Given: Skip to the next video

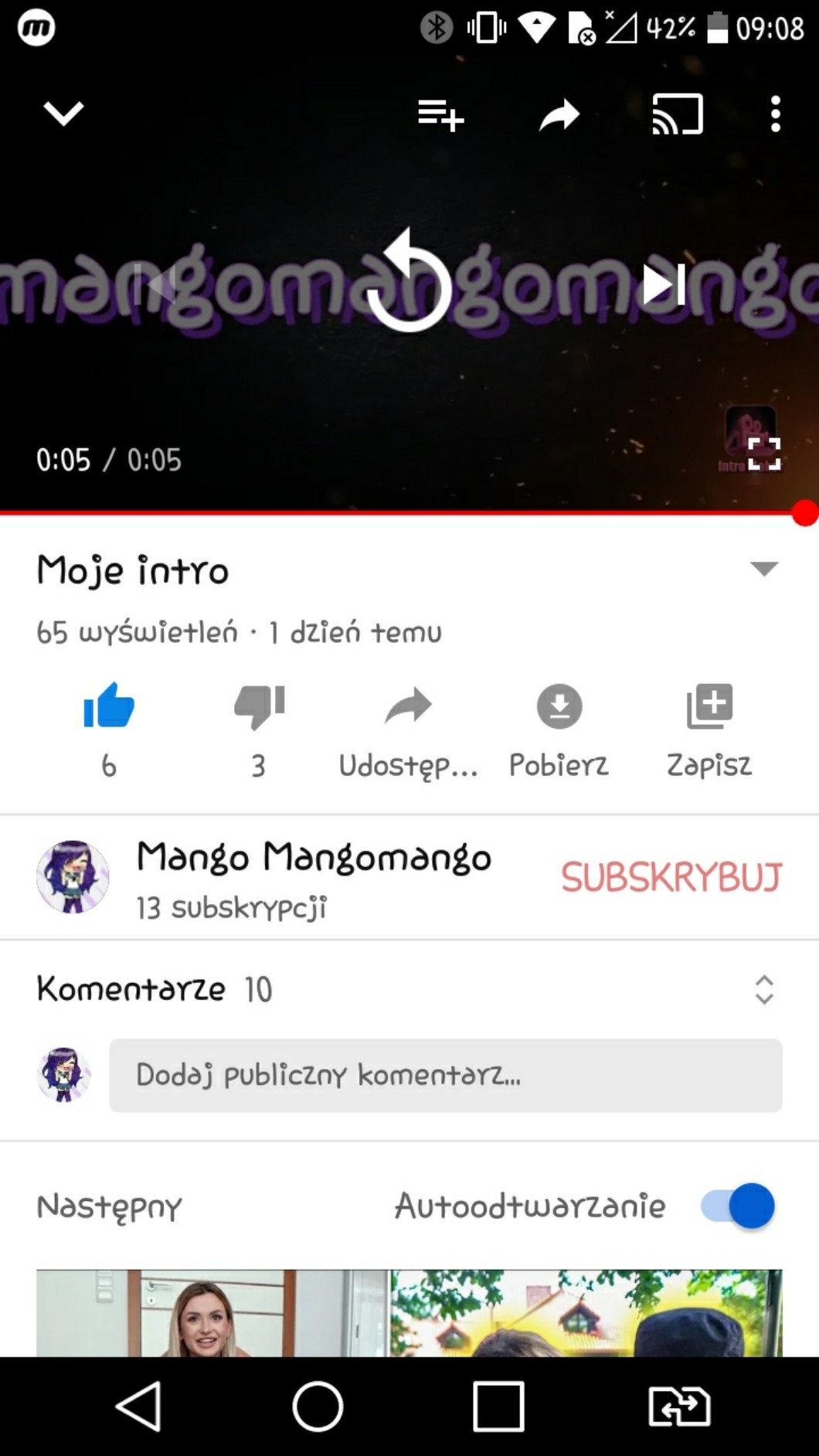Looking at the screenshot, I should [664, 284].
